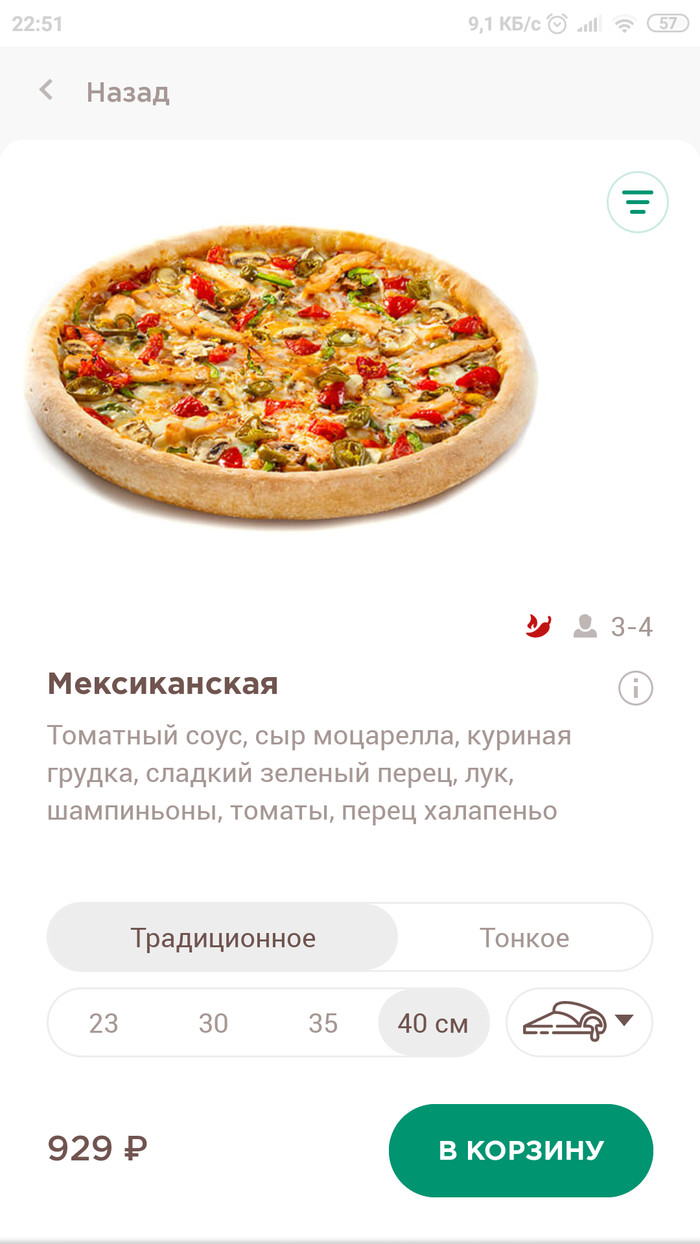Switch to the Тонкое dough option
The image size is (700, 1244).
[x=524, y=938]
